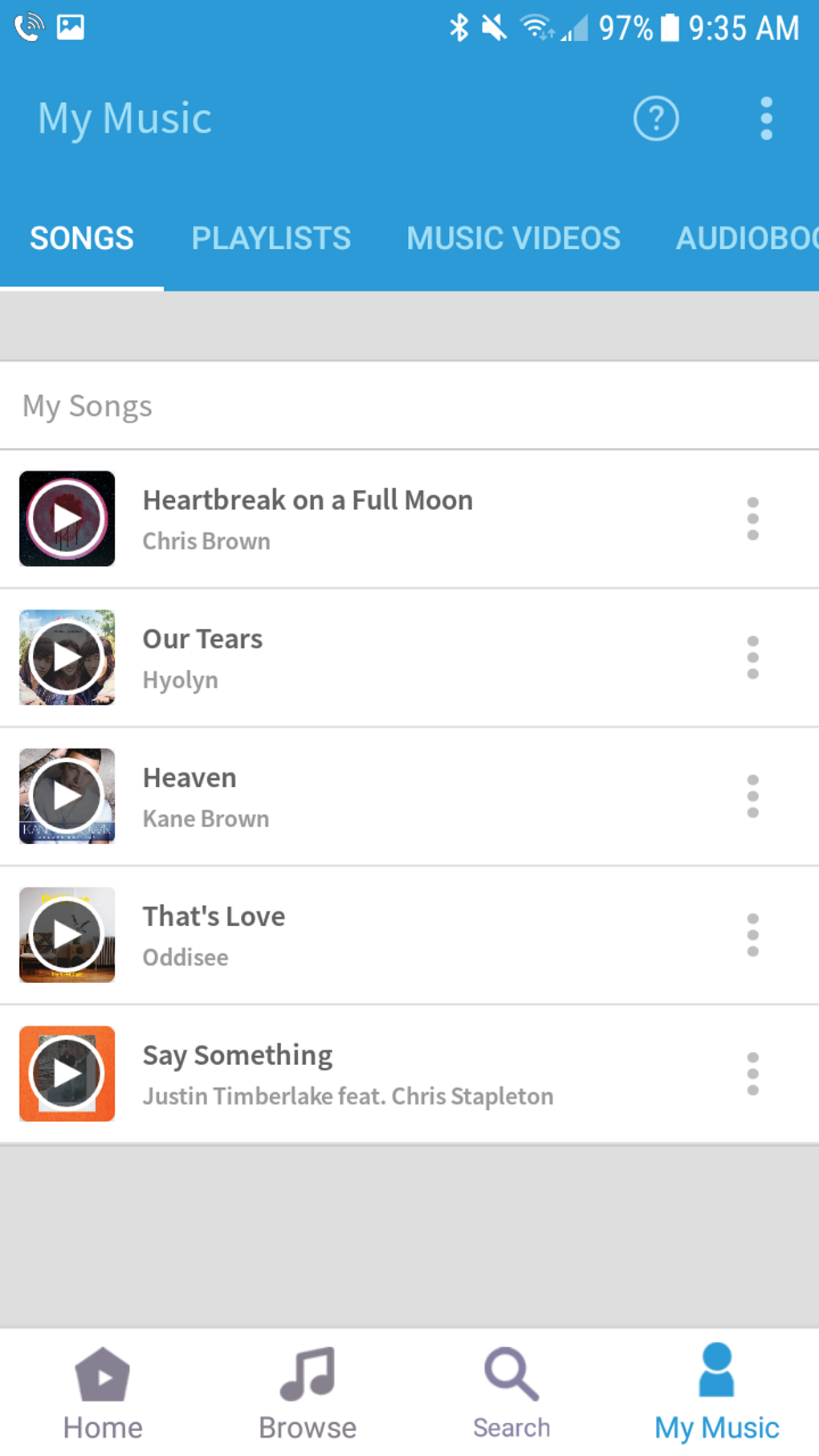Open the Help icon in the top bar
Image resolution: width=819 pixels, height=1456 pixels.
pyautogui.click(x=655, y=117)
